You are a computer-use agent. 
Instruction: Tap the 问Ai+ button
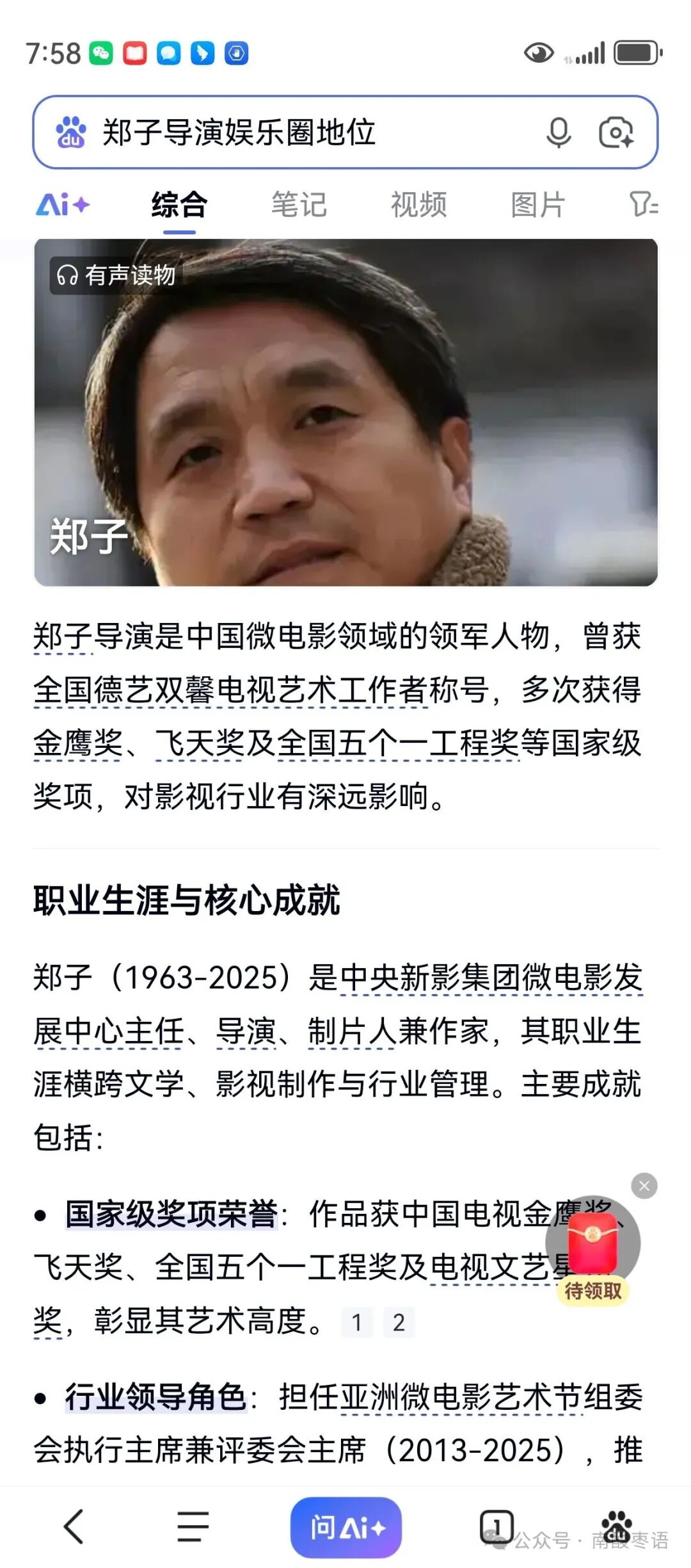[x=346, y=1527]
